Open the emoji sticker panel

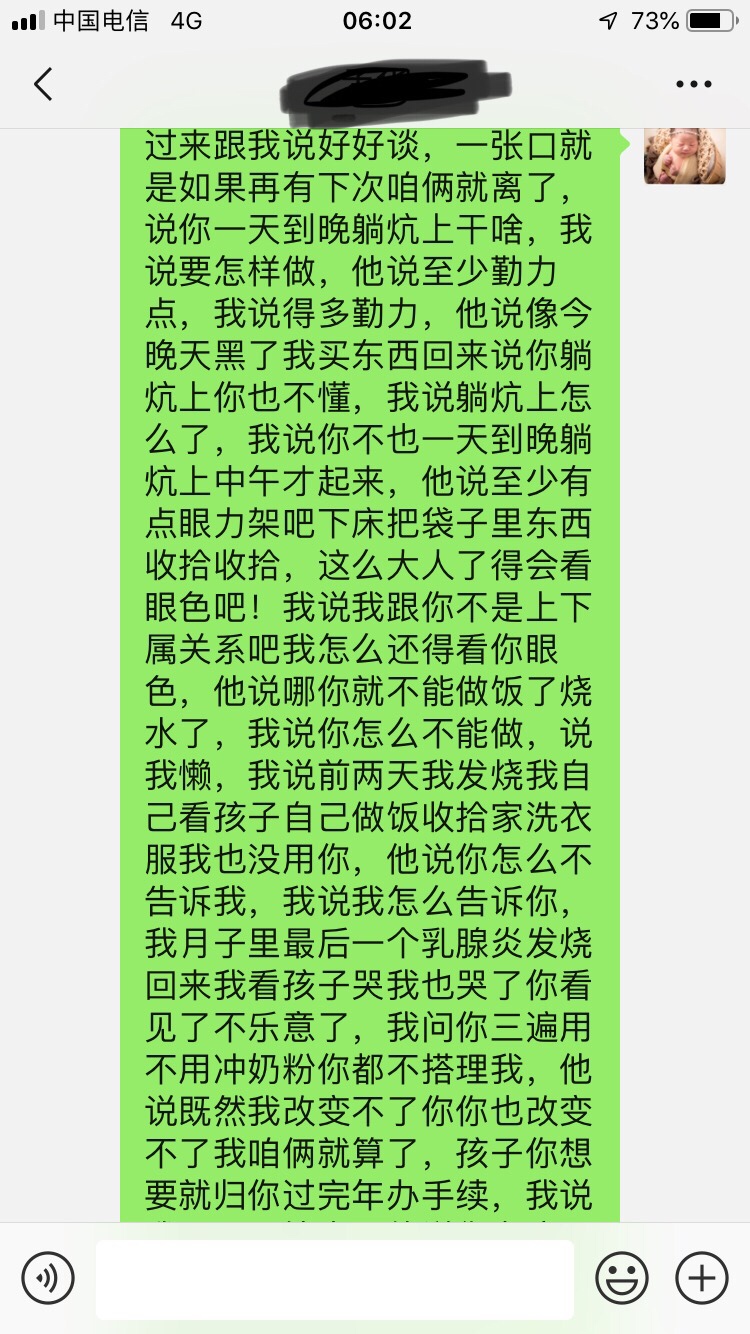click(622, 1278)
